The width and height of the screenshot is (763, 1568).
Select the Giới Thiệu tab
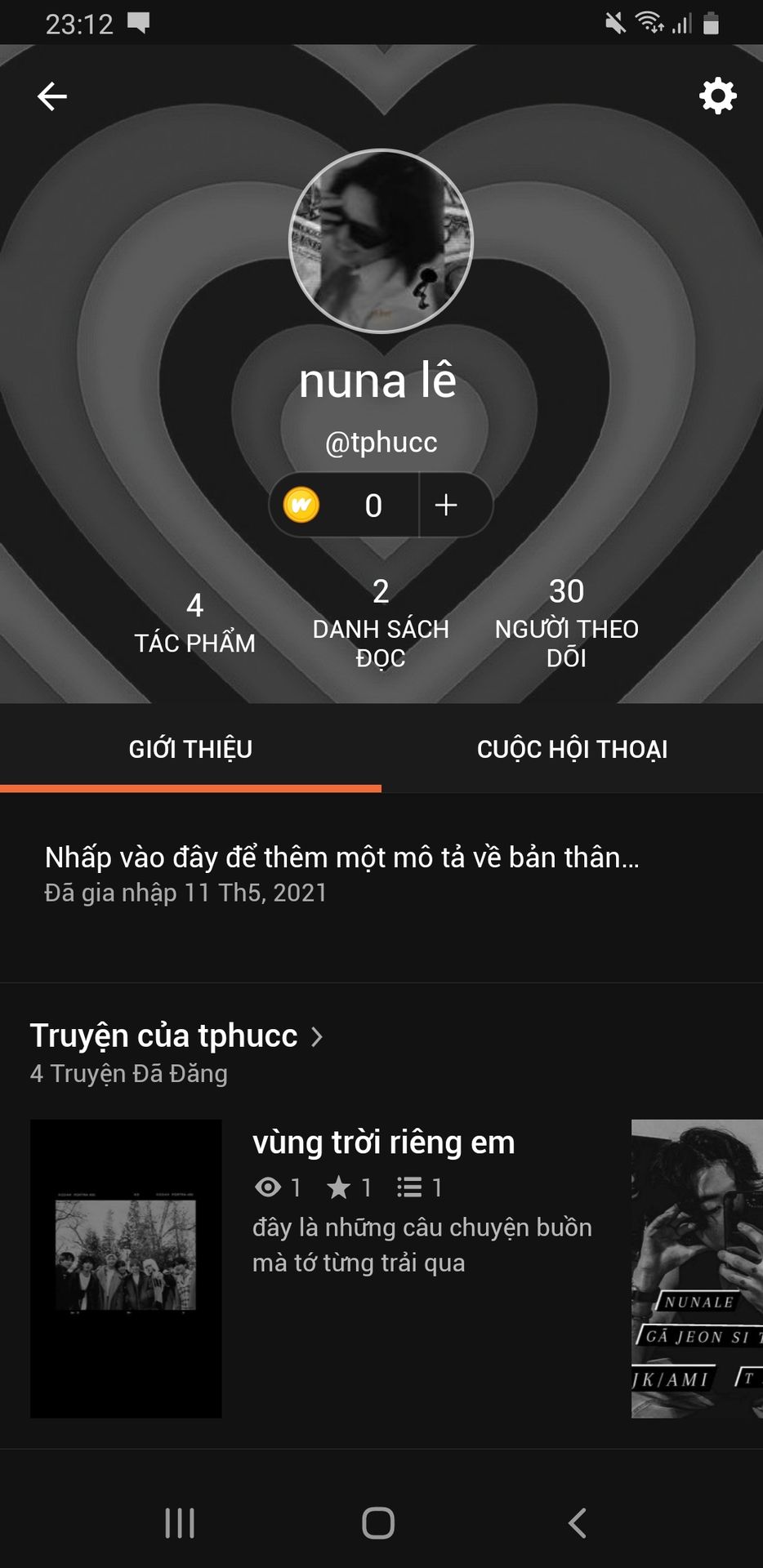click(x=190, y=749)
